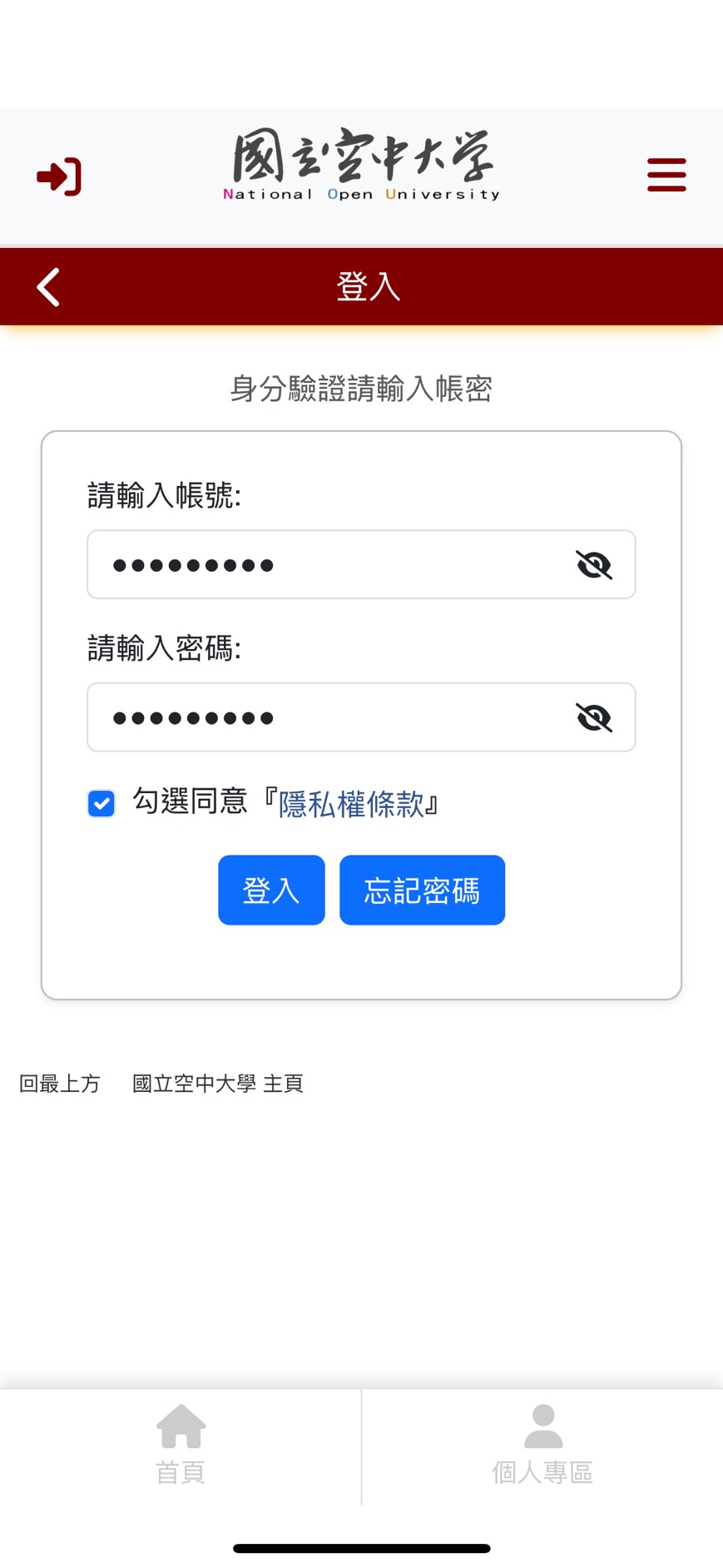Go back using the left arrow
The image size is (723, 1568).
pos(48,287)
